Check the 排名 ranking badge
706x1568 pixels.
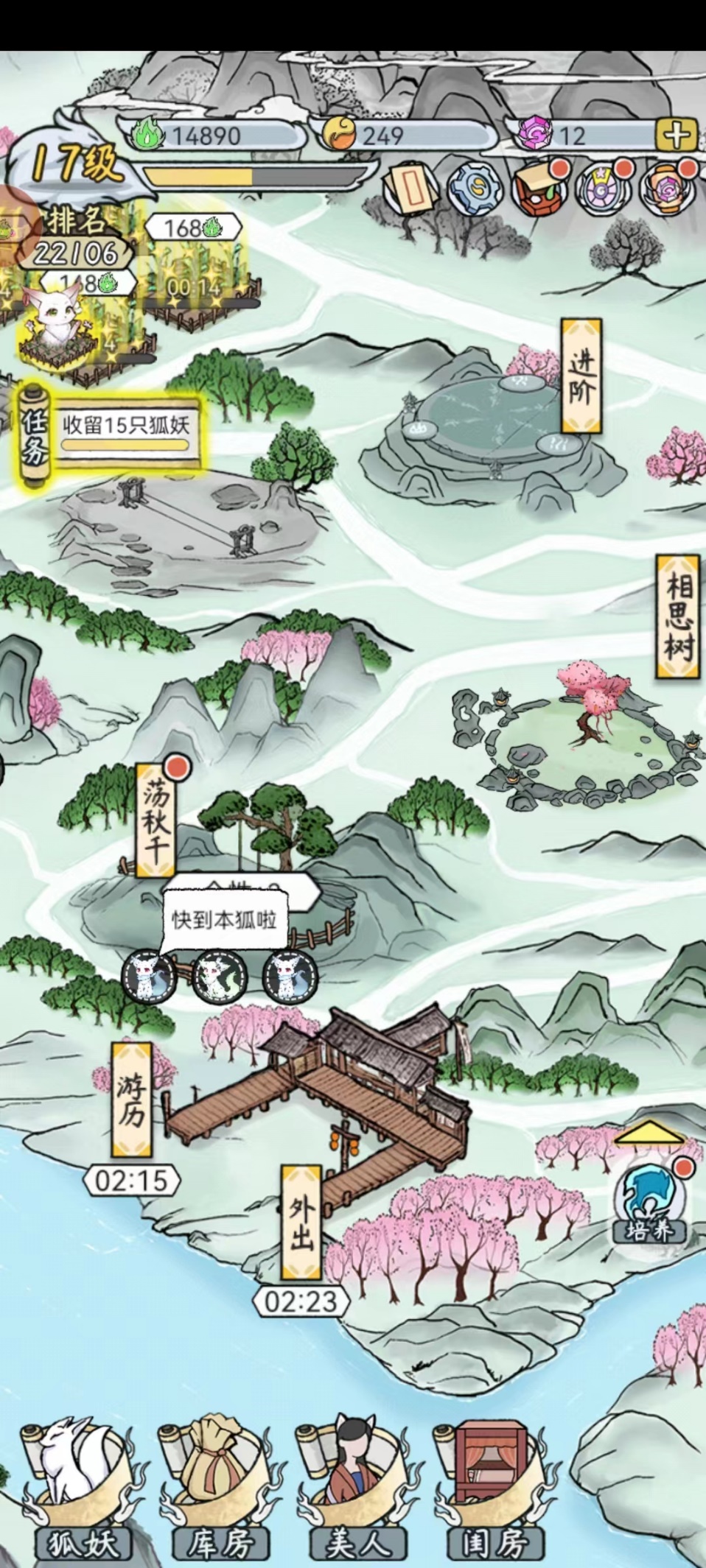click(76, 237)
